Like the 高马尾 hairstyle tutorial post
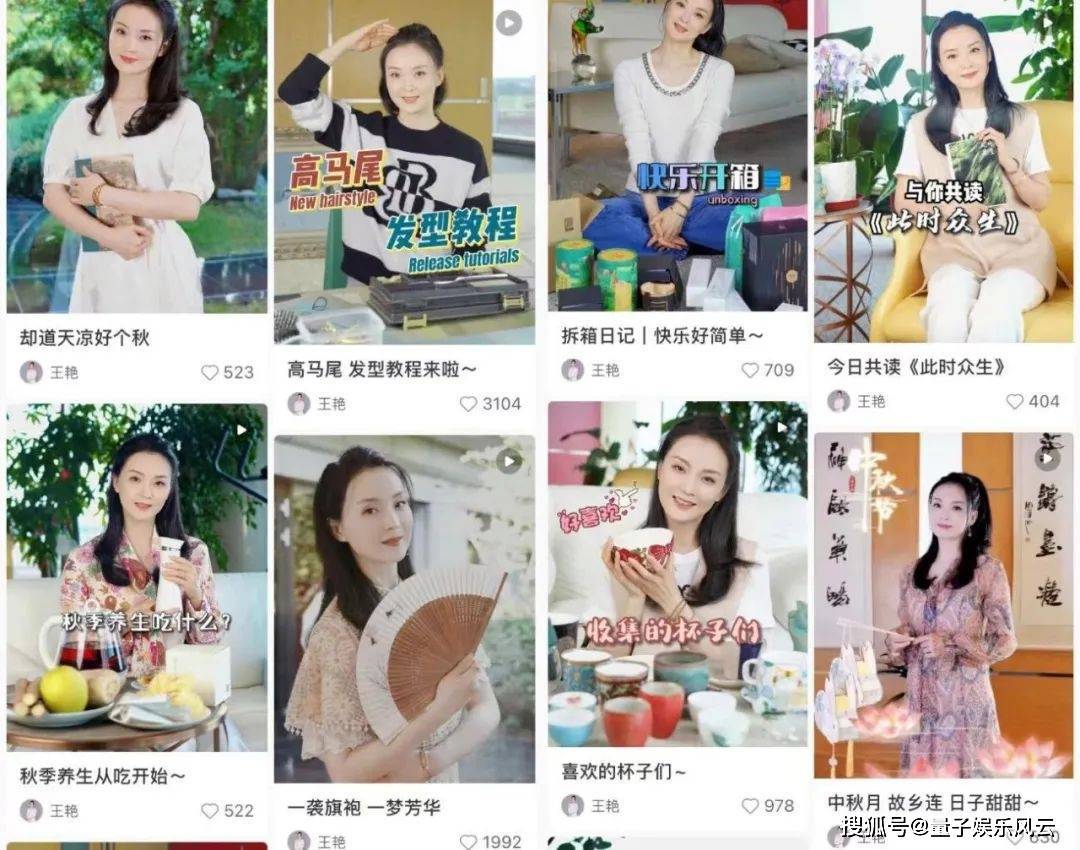The image size is (1080, 850). click(x=468, y=404)
